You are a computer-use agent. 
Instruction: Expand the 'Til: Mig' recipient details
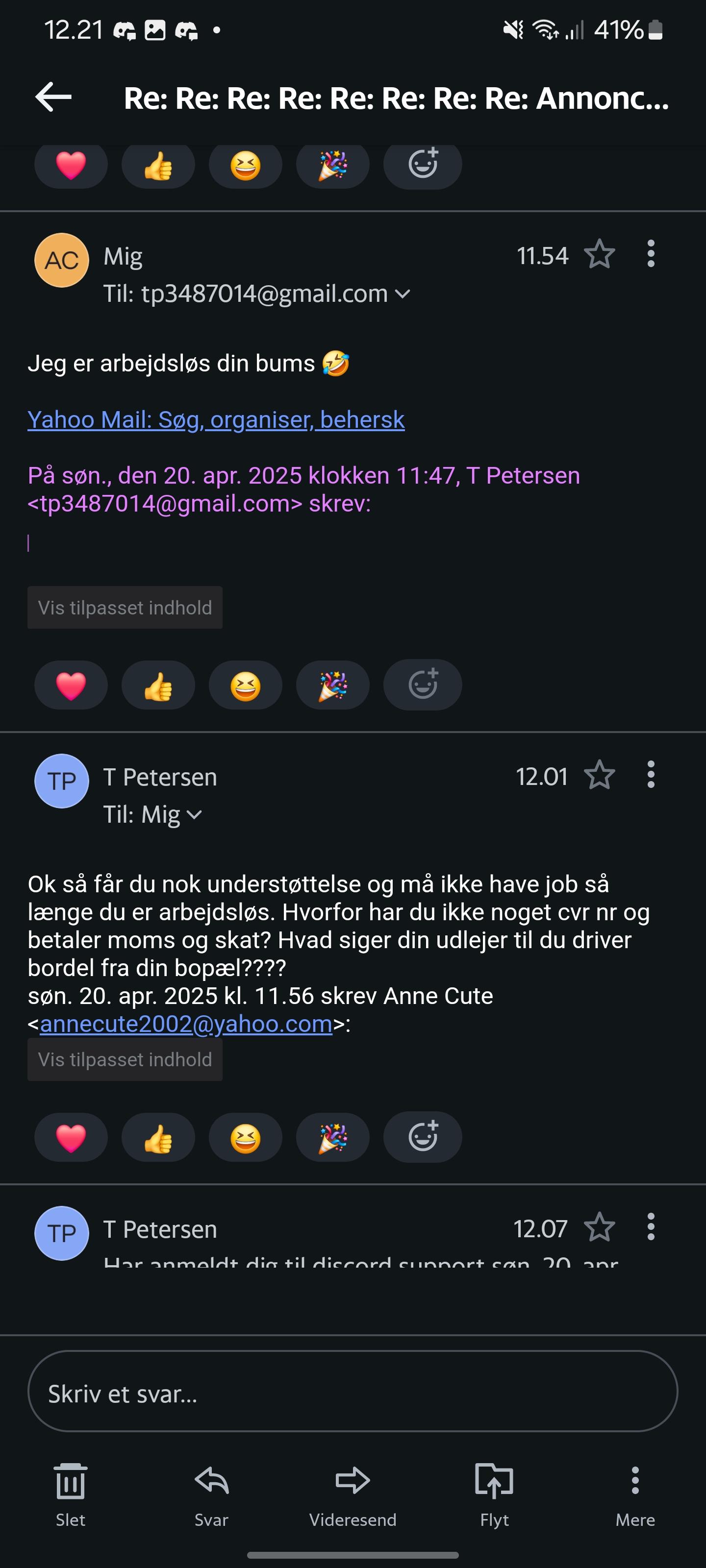click(194, 815)
